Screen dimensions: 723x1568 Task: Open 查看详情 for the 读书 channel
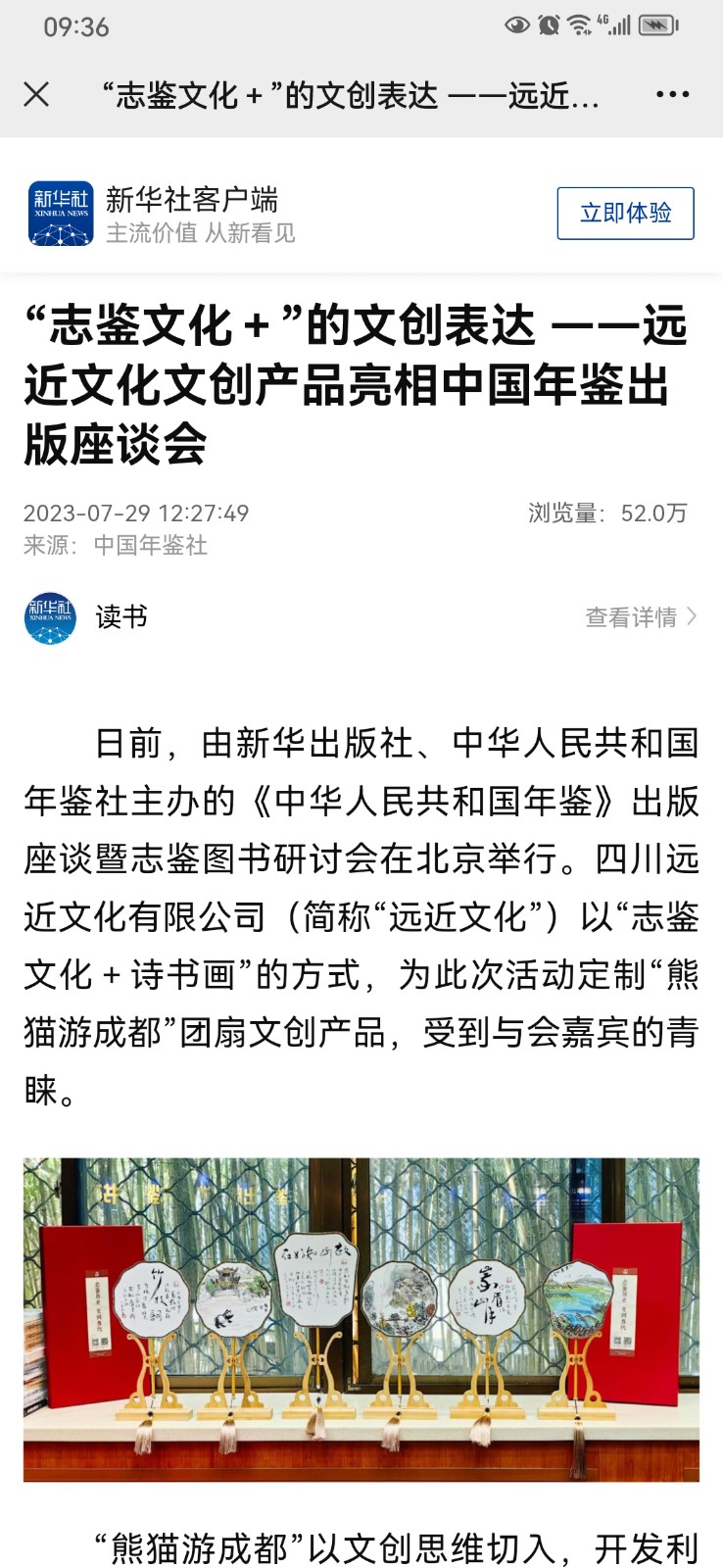click(642, 617)
